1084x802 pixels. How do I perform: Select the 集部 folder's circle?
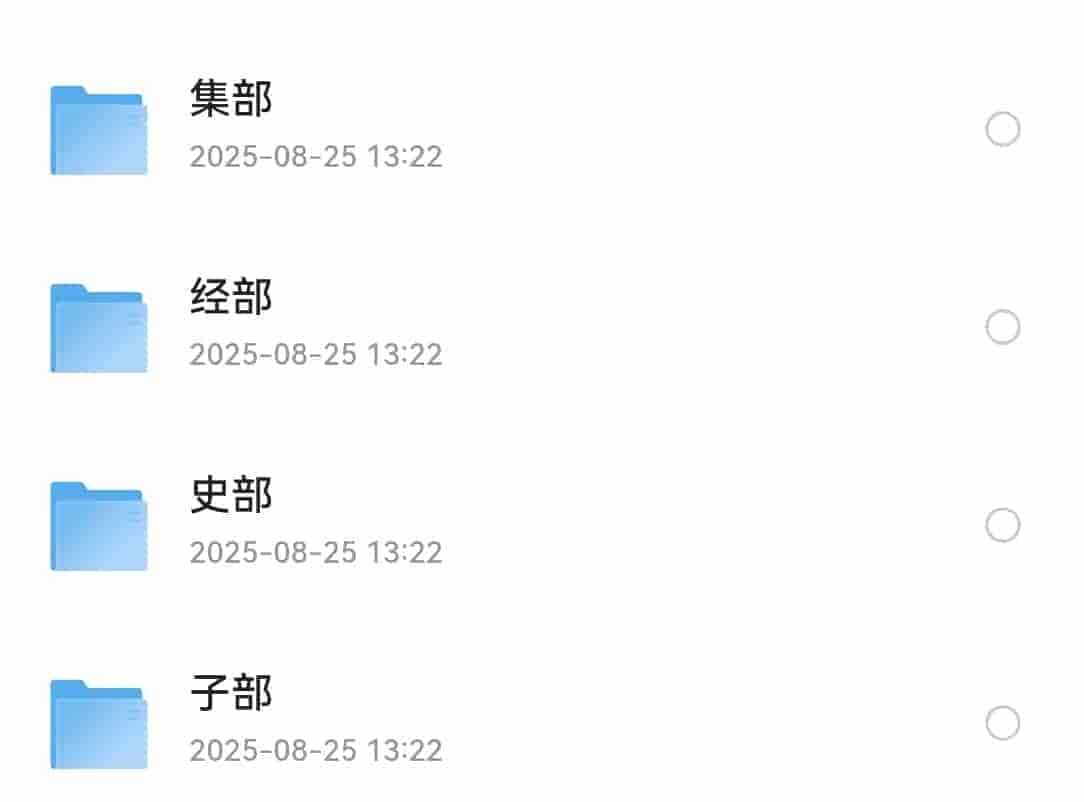point(1002,129)
